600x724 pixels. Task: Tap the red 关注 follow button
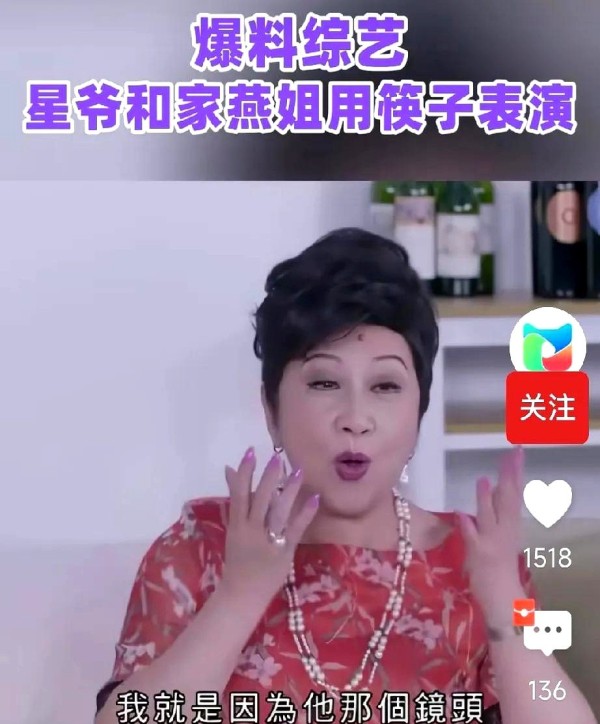[x=547, y=408]
